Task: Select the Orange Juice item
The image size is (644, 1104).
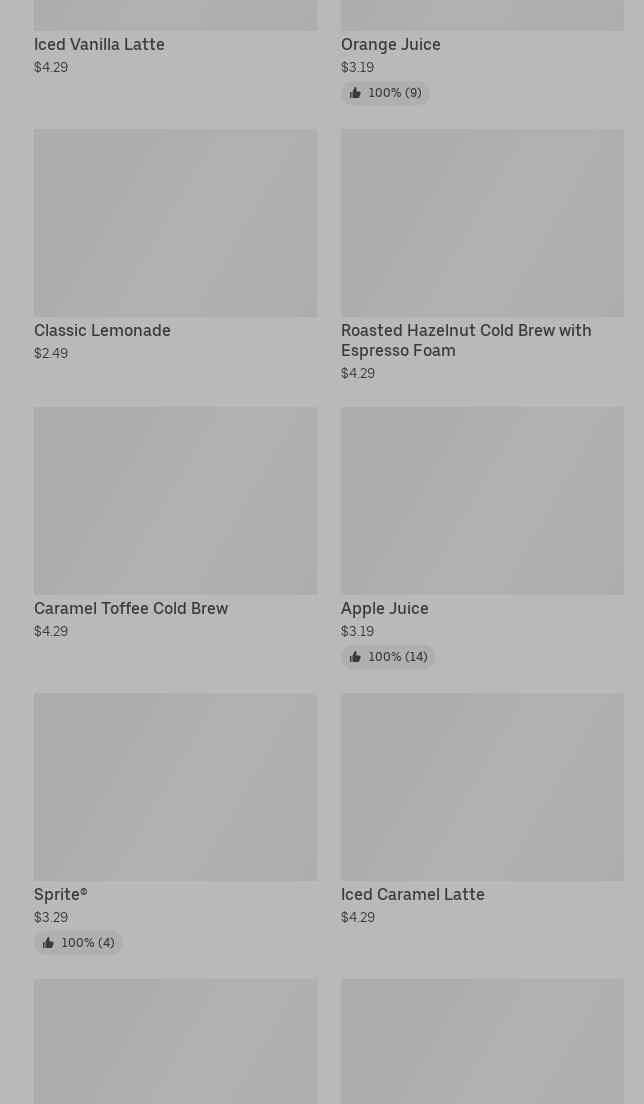Action: (390, 44)
